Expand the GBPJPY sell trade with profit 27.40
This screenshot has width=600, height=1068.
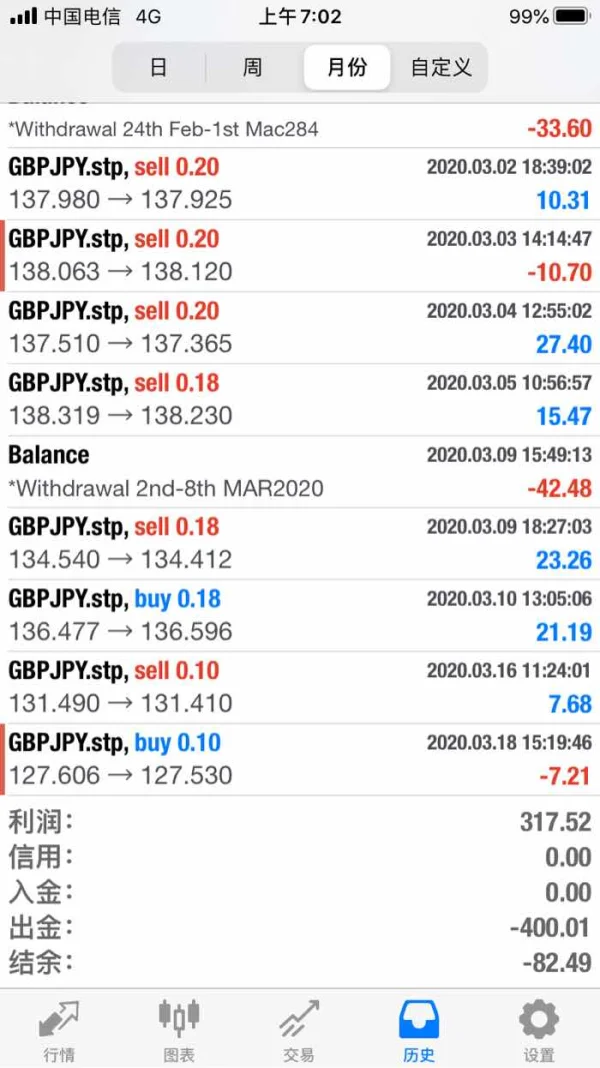tap(300, 328)
